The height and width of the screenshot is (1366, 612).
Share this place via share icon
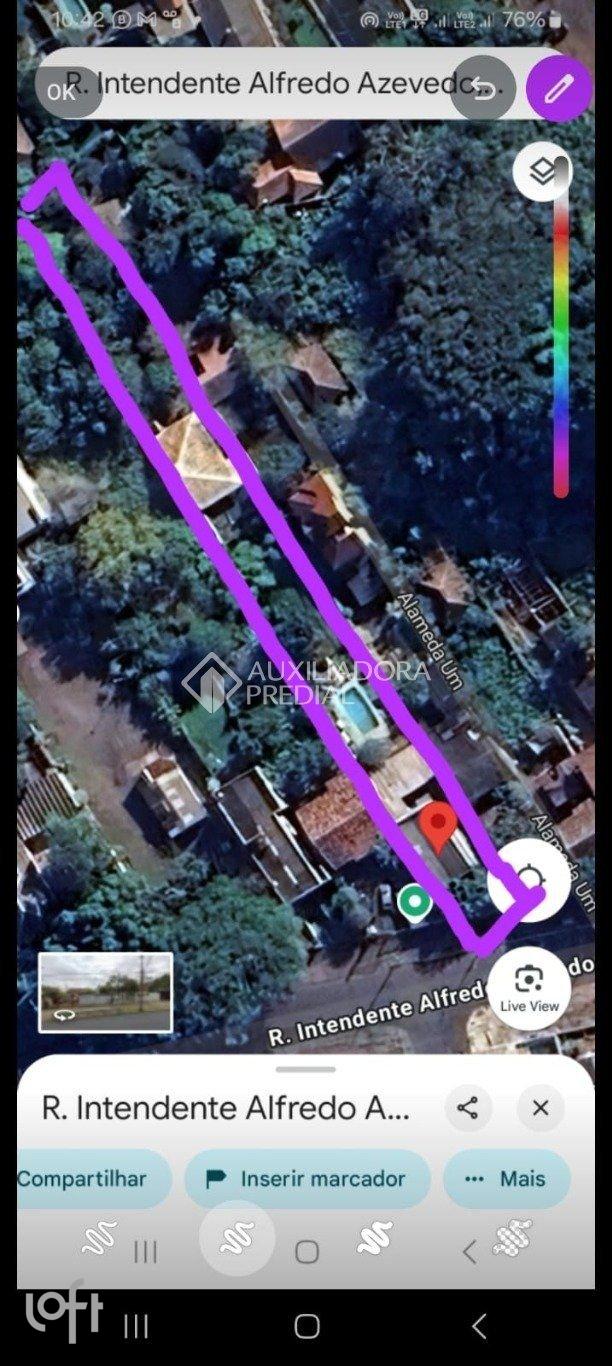pos(467,1107)
